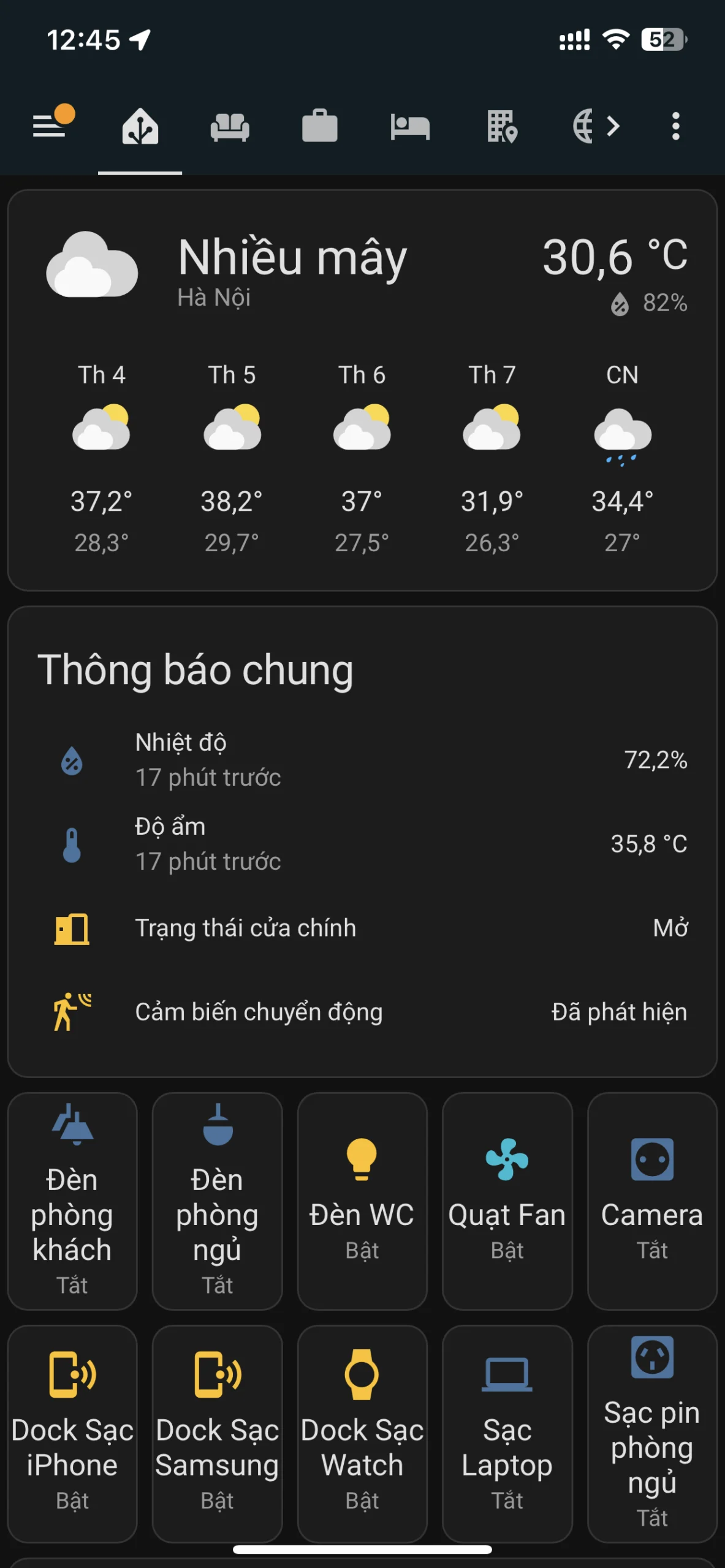This screenshot has height=1568, width=725.
Task: Switch to the bed tab
Action: [x=409, y=127]
